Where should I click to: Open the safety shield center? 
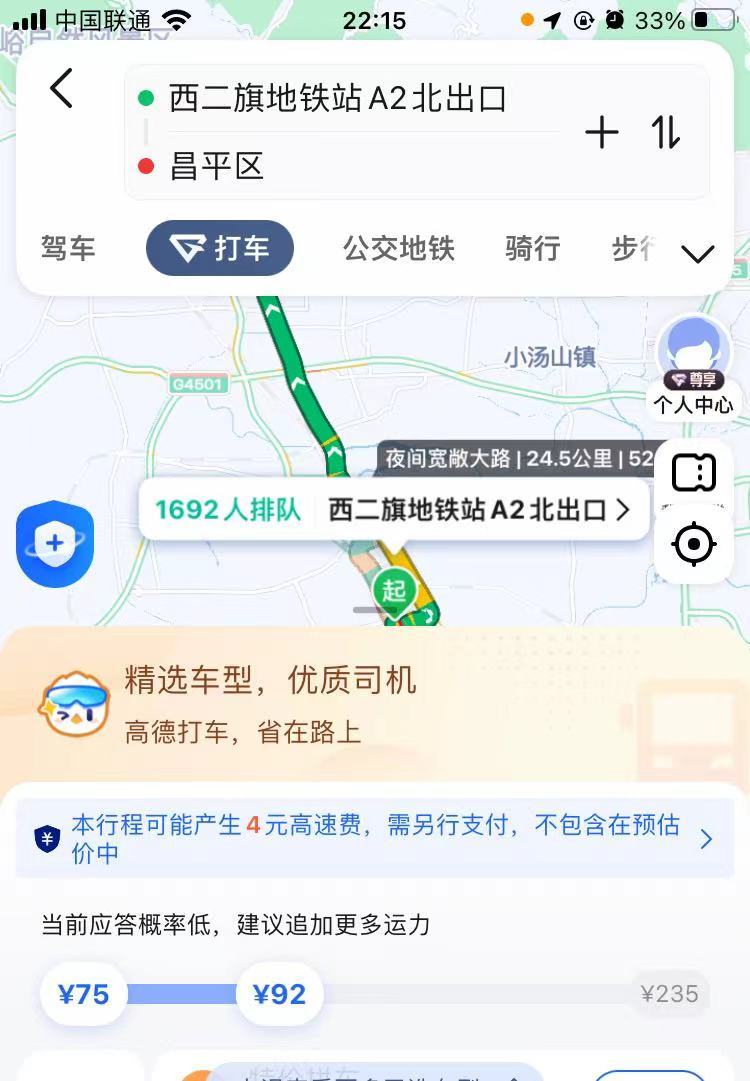click(55, 544)
